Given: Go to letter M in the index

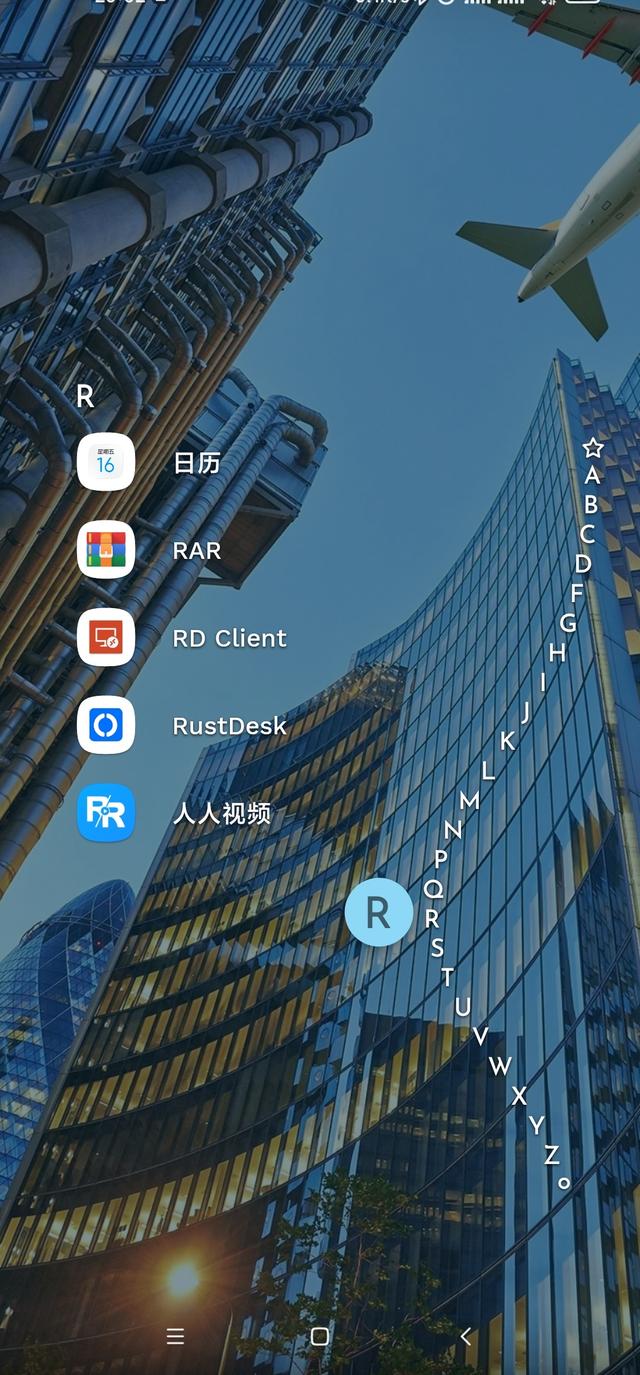Looking at the screenshot, I should [469, 801].
